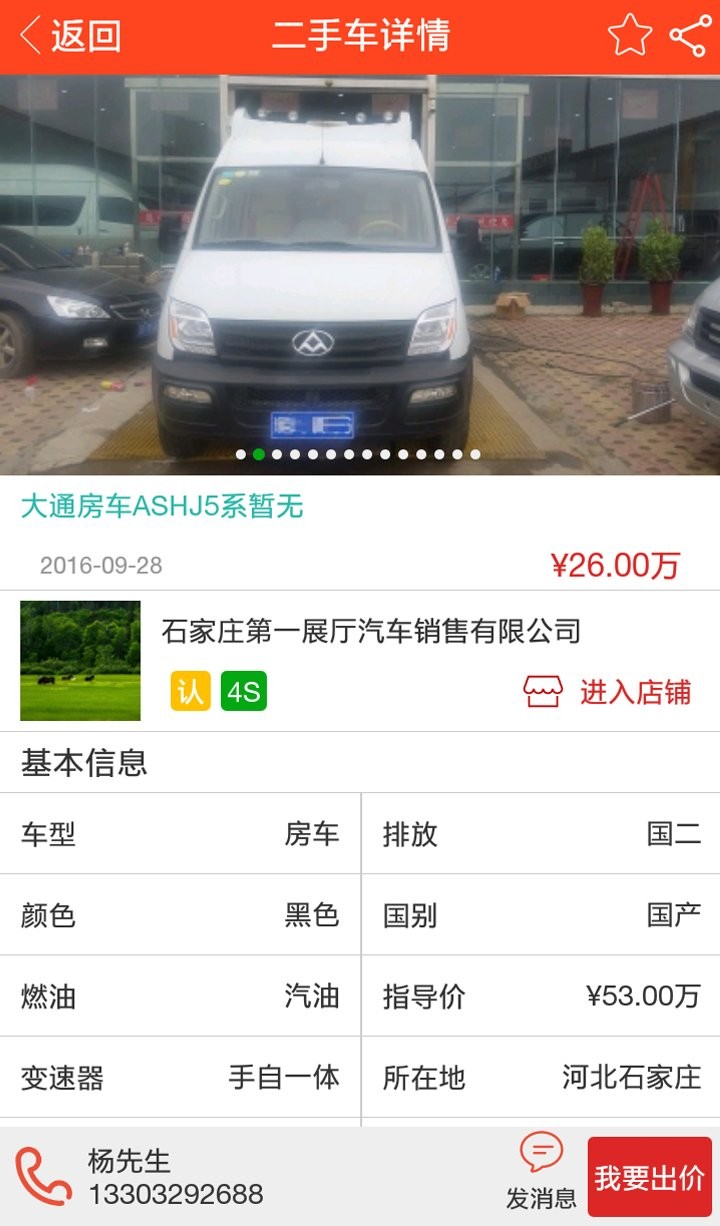Tap the share icon in the title bar
The width and height of the screenshot is (720, 1226).
coord(688,33)
